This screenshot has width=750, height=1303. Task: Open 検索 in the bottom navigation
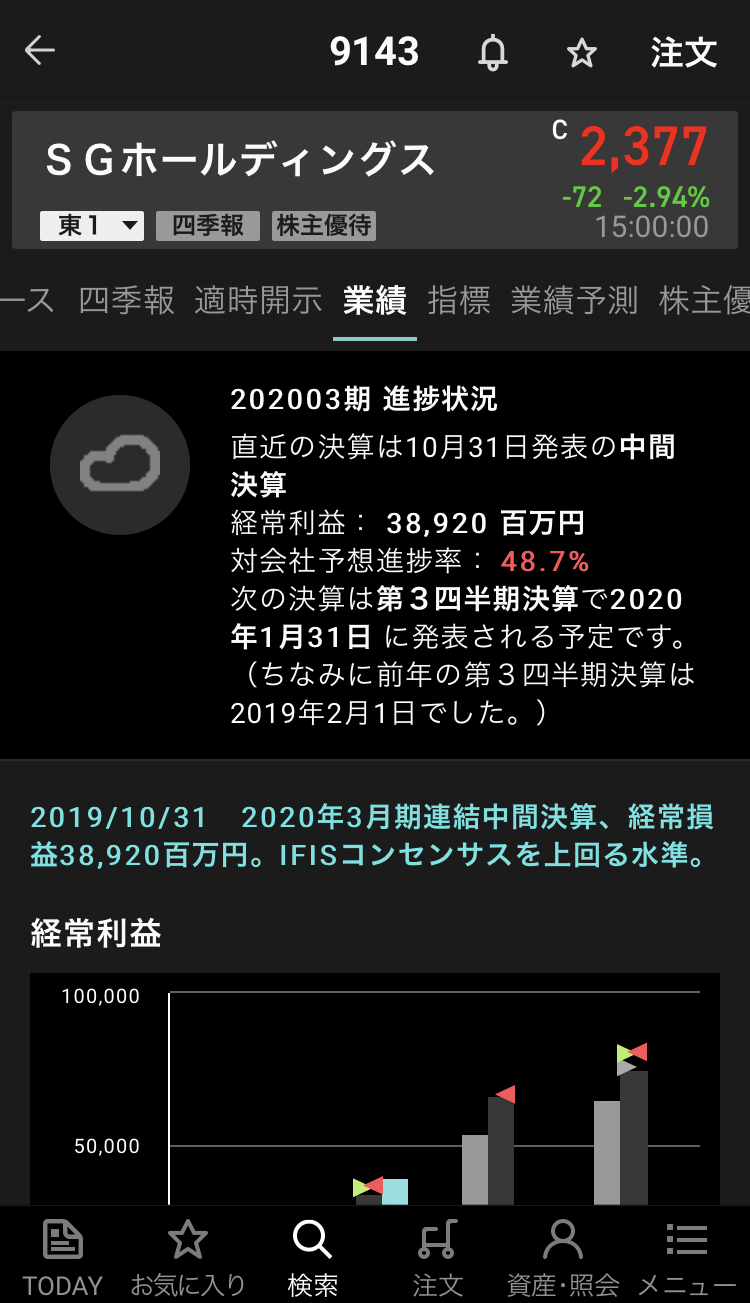pos(312,1258)
